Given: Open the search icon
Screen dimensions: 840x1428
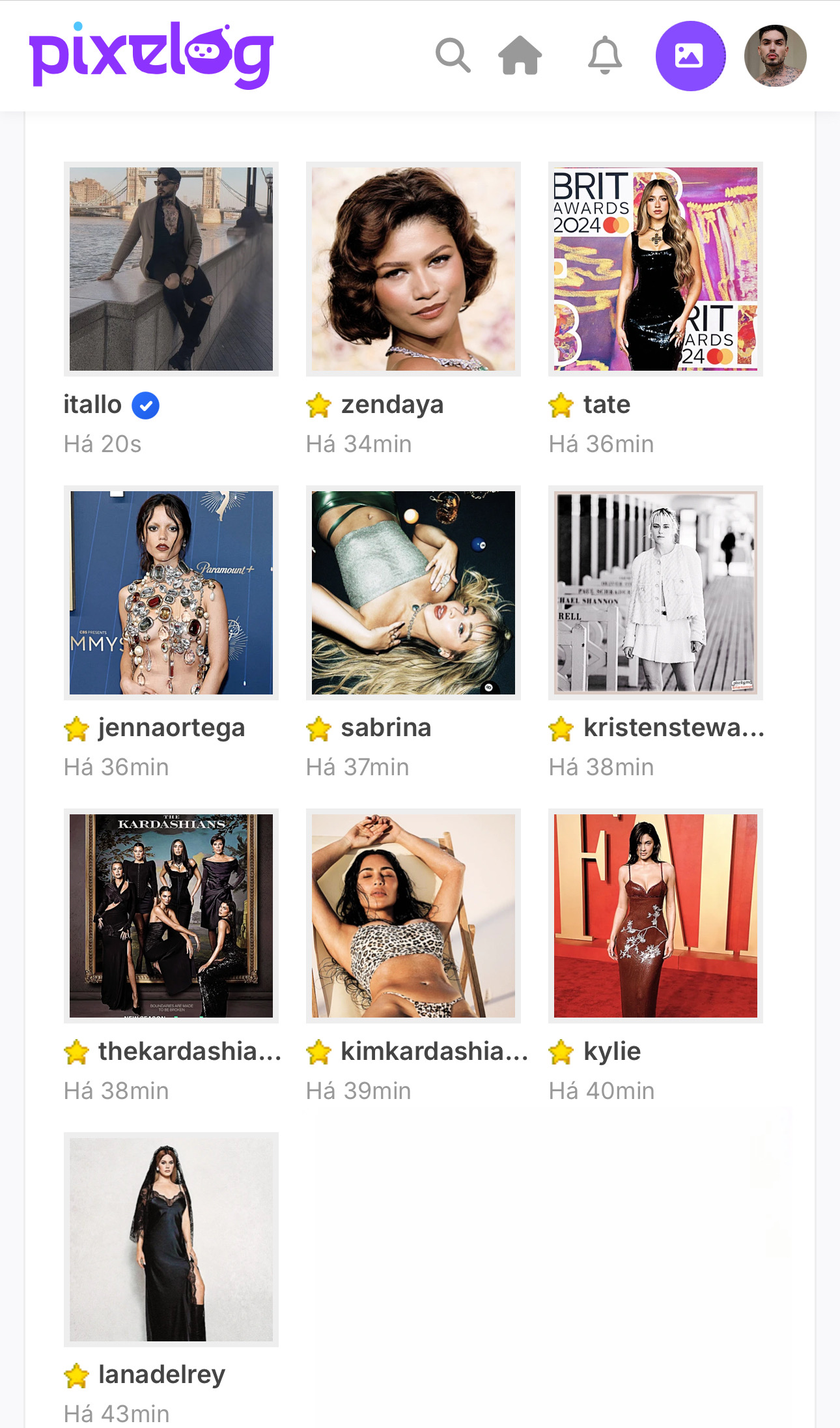Looking at the screenshot, I should point(453,55).
